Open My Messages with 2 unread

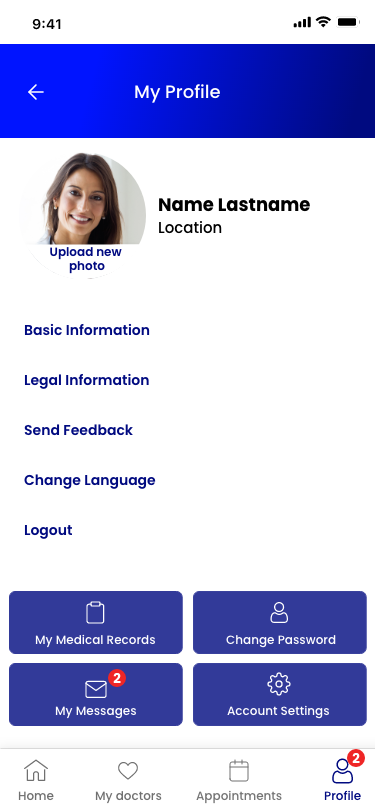96,694
